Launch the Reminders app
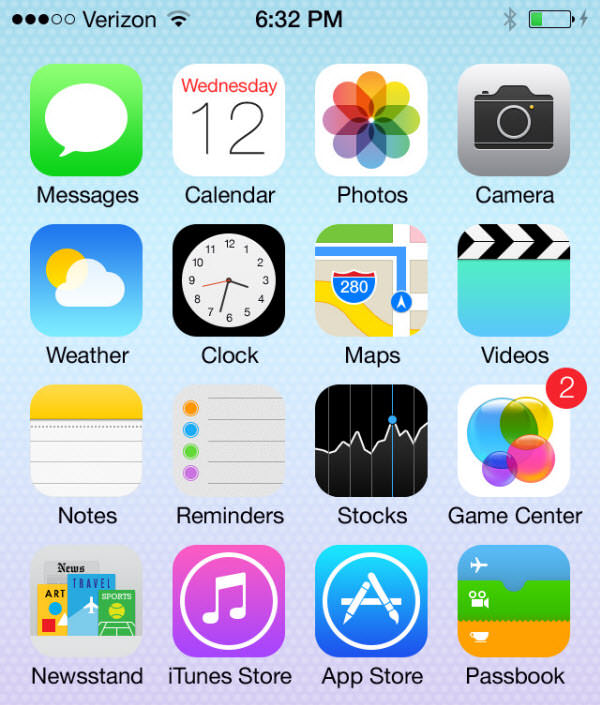Viewport: 600px width, 705px height. (x=229, y=440)
